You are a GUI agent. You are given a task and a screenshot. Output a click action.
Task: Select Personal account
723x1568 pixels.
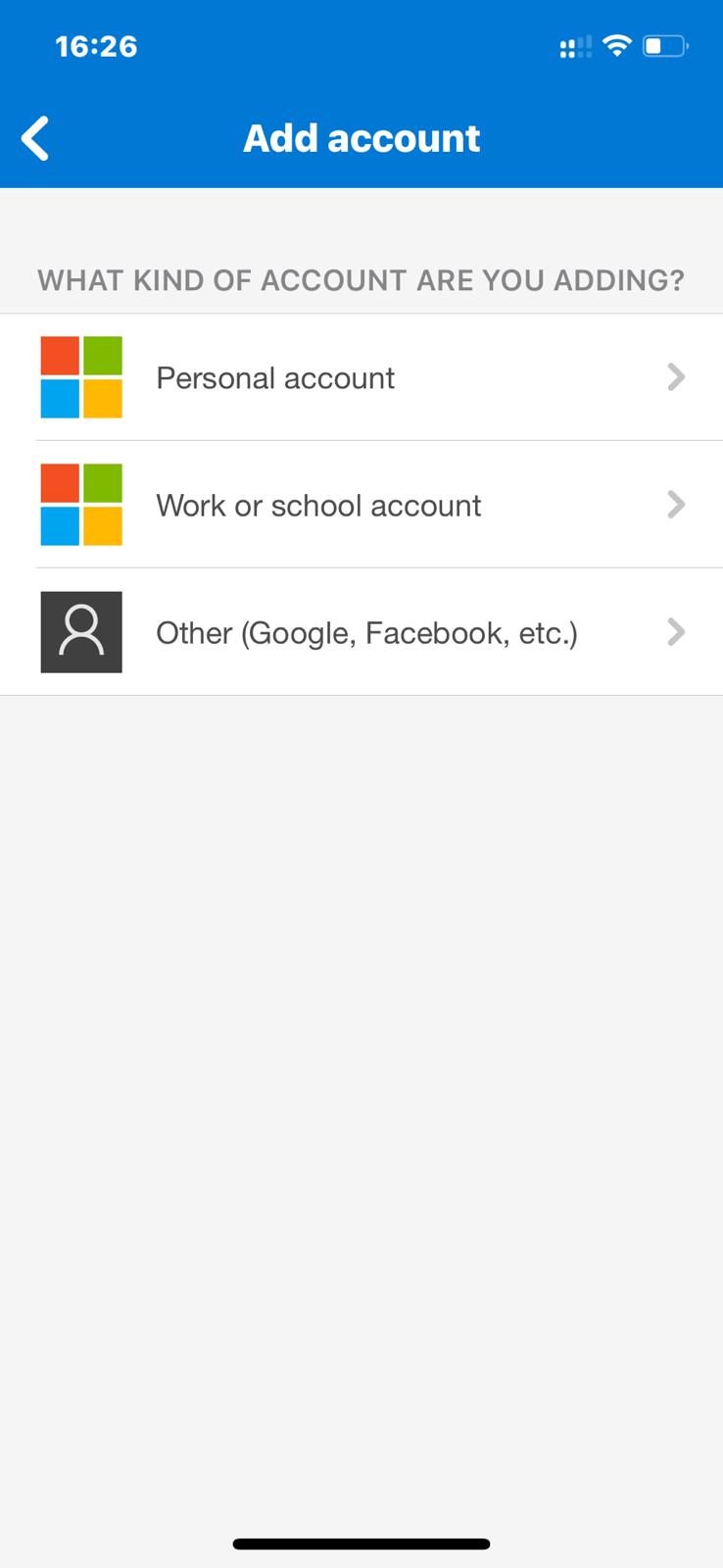(x=361, y=377)
